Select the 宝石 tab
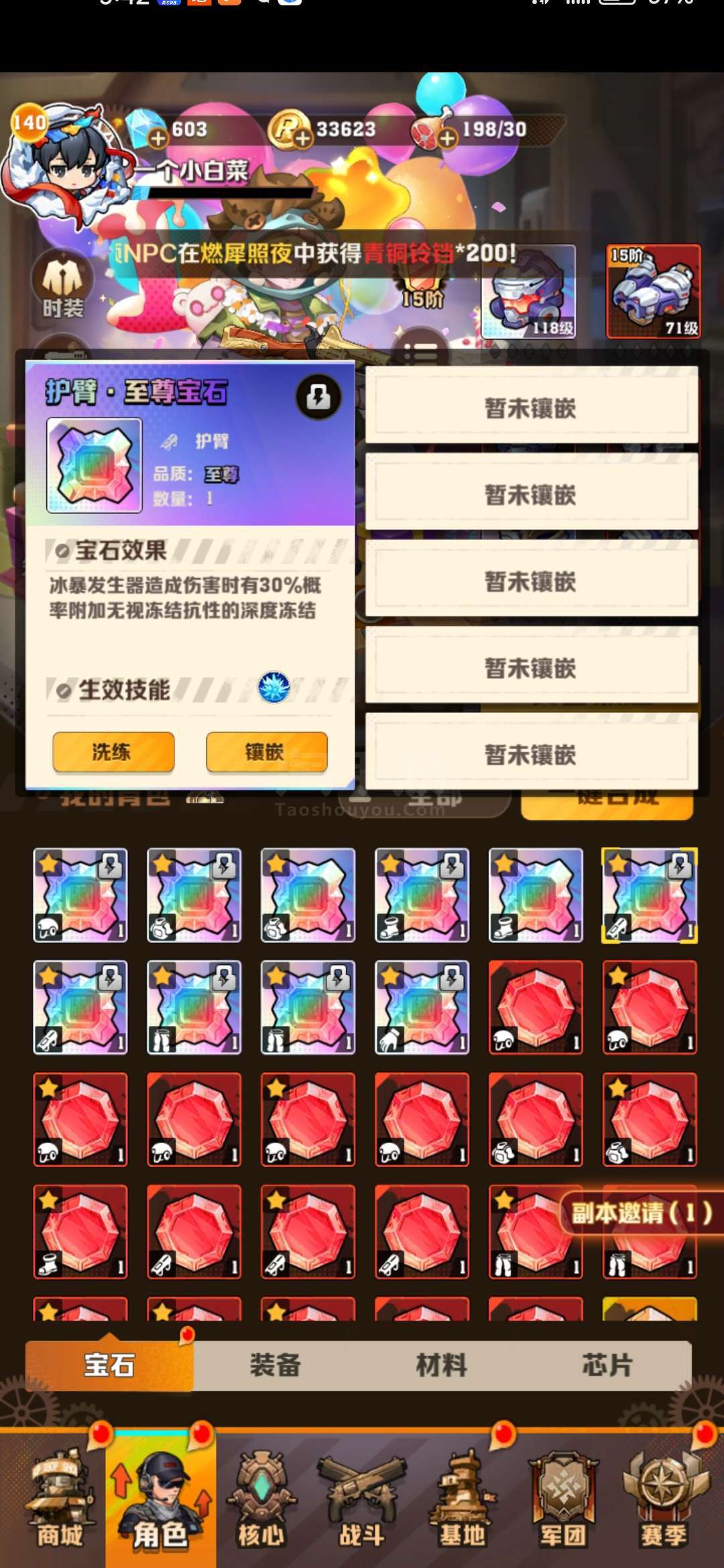Viewport: 724px width, 1568px height. click(x=109, y=1365)
